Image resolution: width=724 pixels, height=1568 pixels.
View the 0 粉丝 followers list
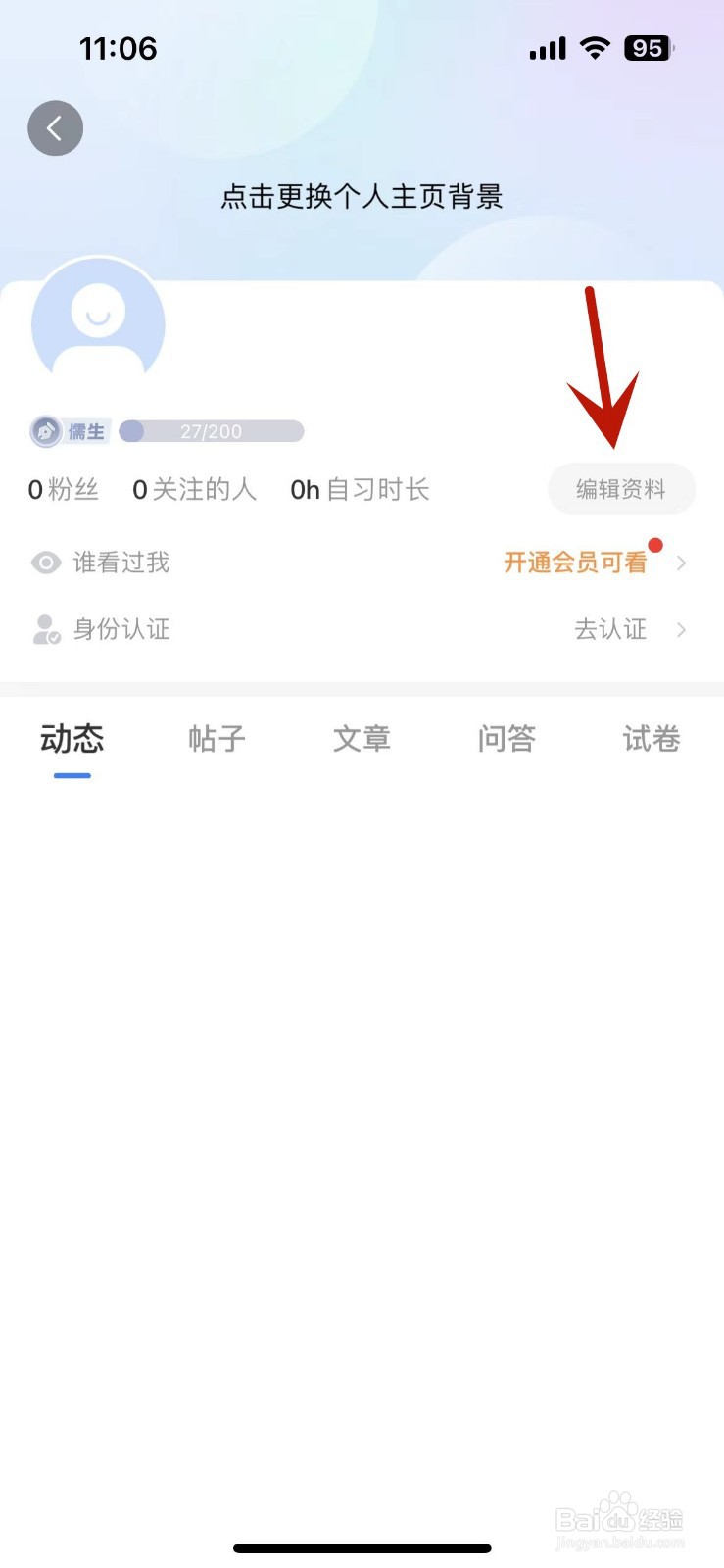coord(64,489)
